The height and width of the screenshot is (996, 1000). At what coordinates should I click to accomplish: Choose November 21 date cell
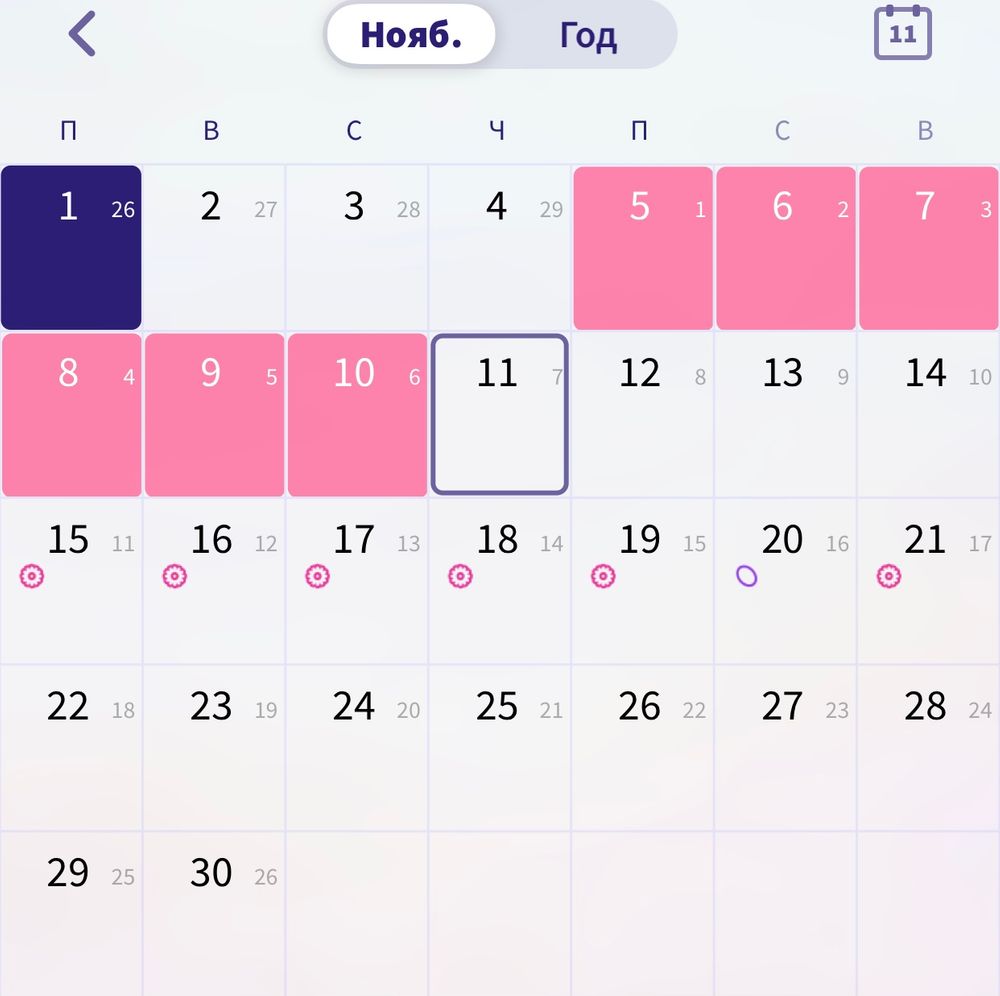point(928,581)
